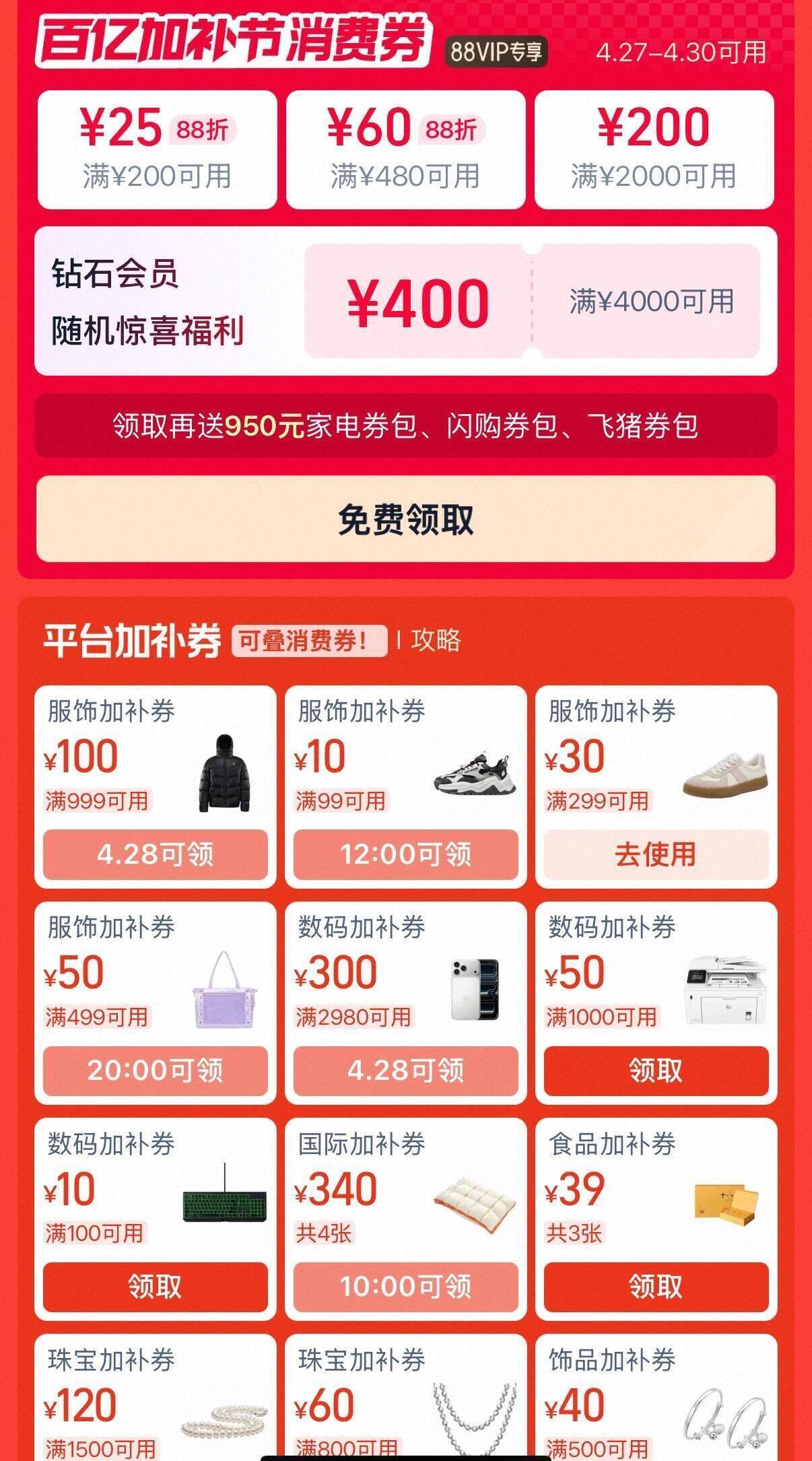
Task: Claim the ¥50 数码加补券 满1000可用
Action: pyautogui.click(x=656, y=1071)
